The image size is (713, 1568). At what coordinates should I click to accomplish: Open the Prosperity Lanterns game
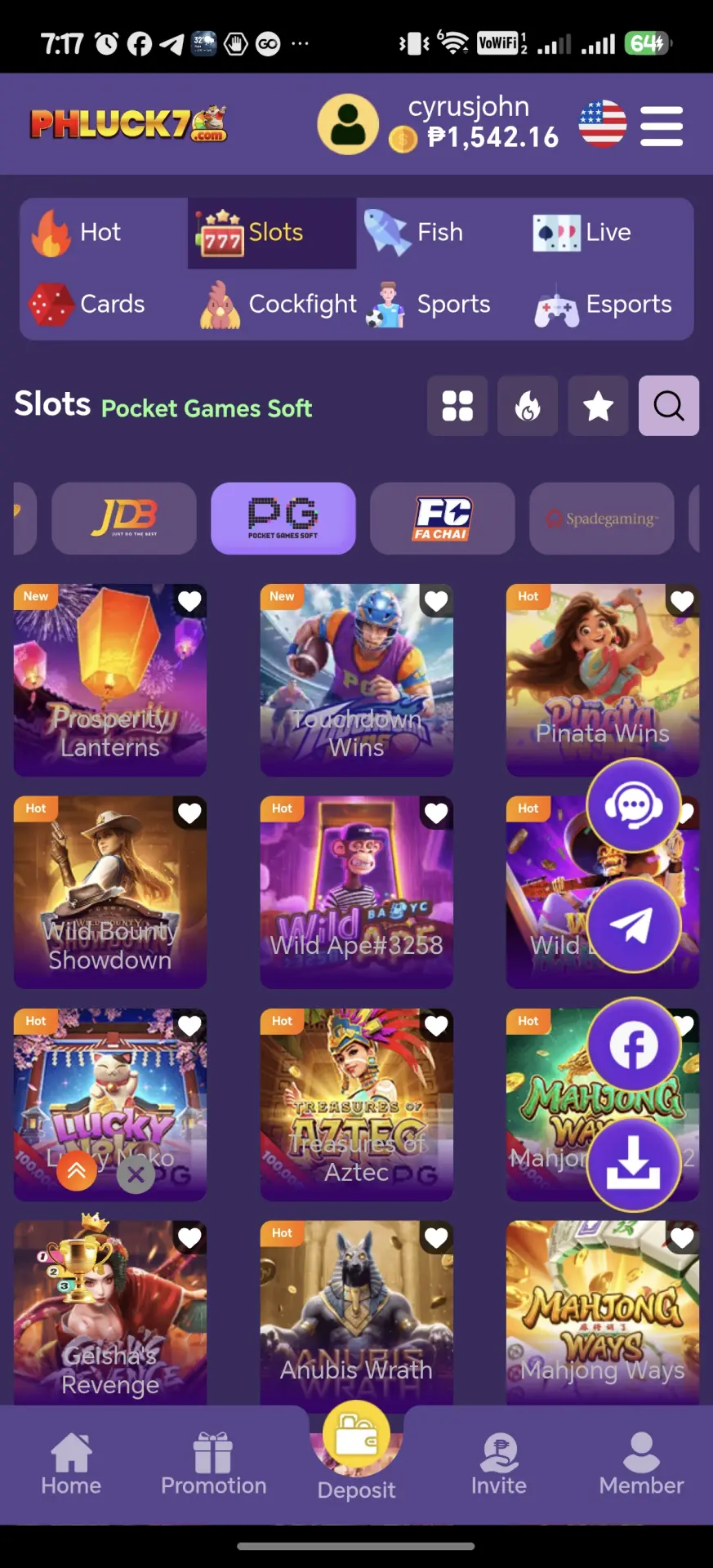tap(110, 679)
